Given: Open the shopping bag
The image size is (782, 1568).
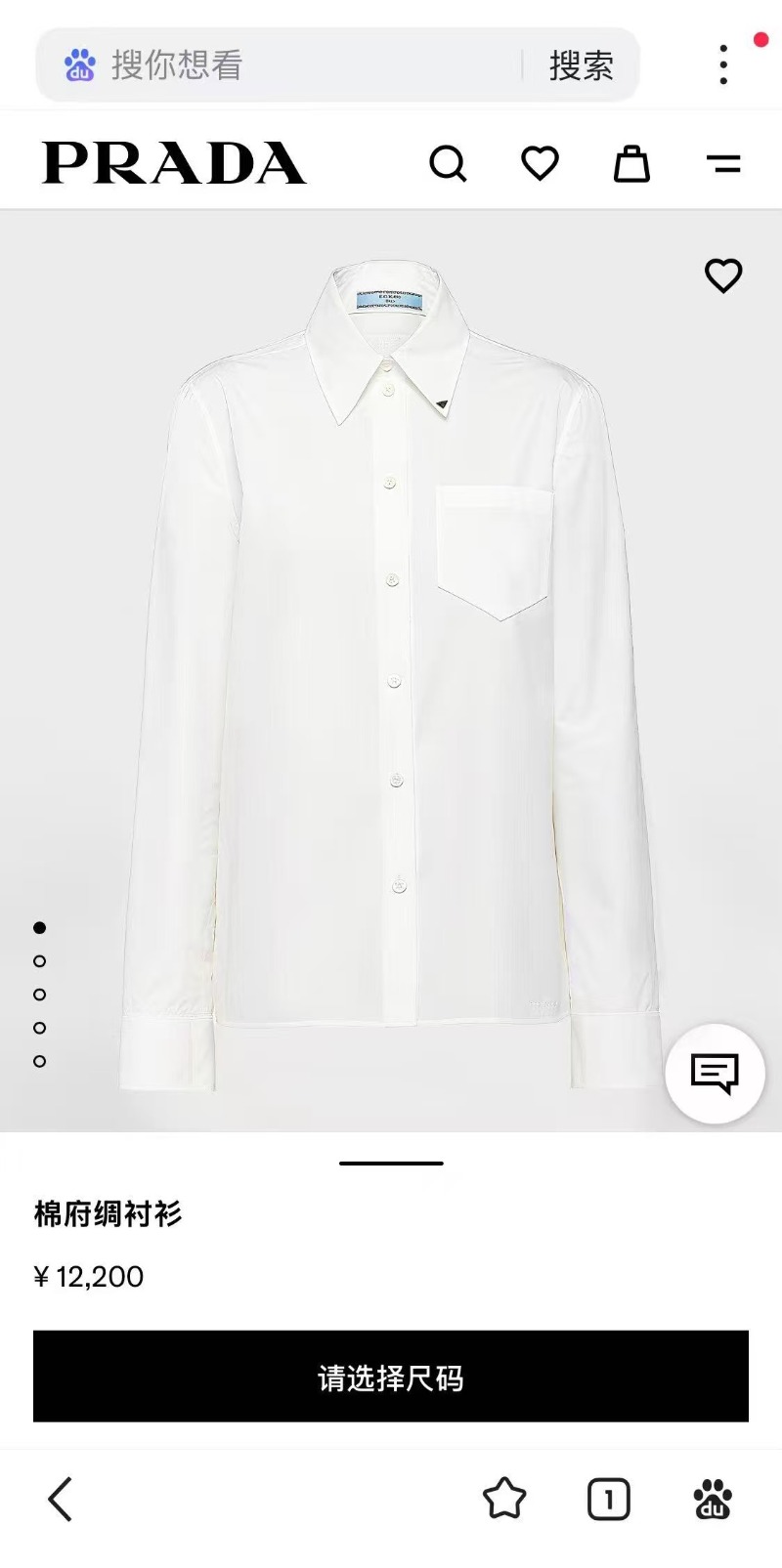Looking at the screenshot, I should tap(631, 164).
